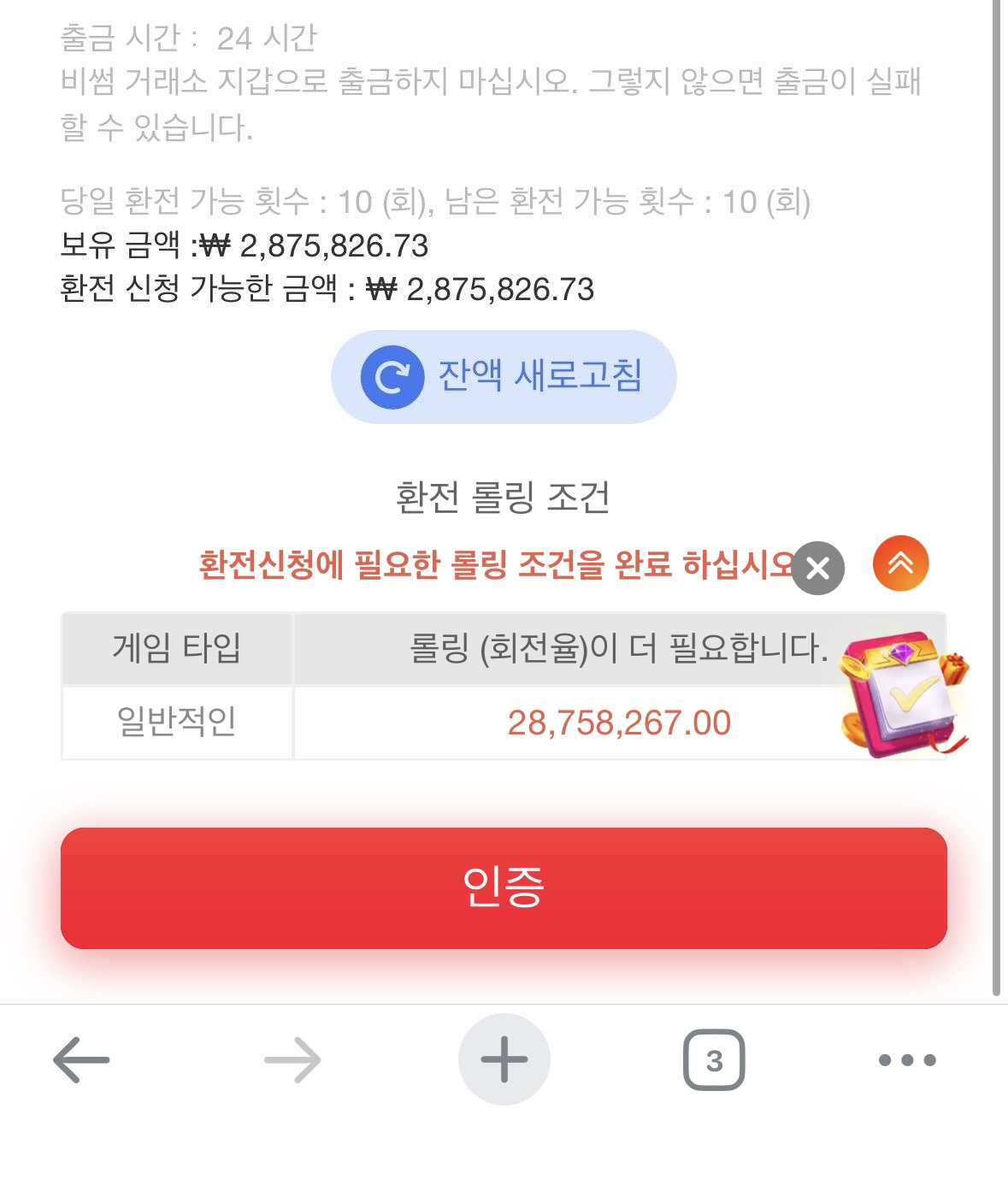
Task: Go back with the browser back arrow
Action: (x=81, y=1060)
